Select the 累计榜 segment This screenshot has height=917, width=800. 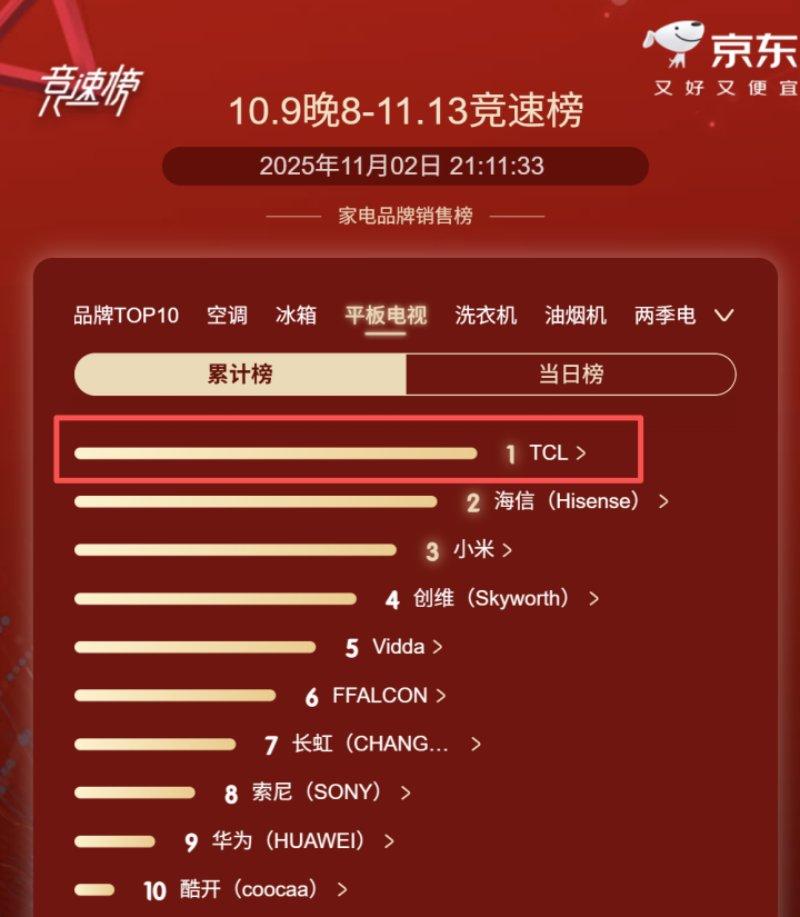coord(240,375)
